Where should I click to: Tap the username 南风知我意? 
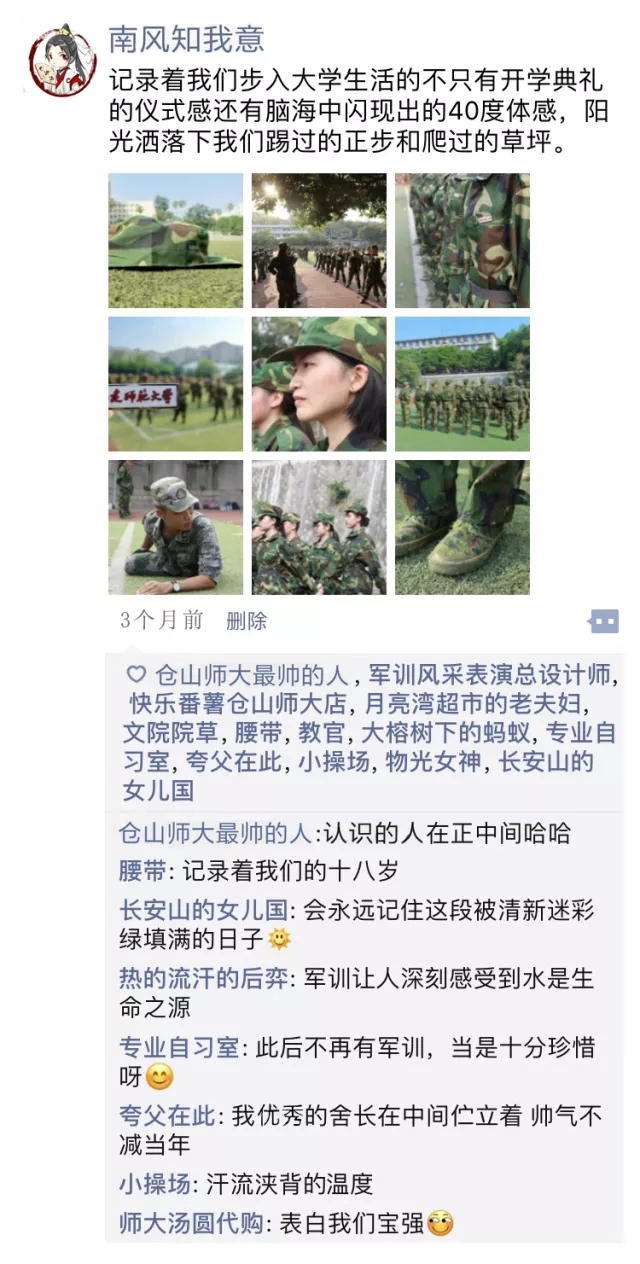(186, 40)
